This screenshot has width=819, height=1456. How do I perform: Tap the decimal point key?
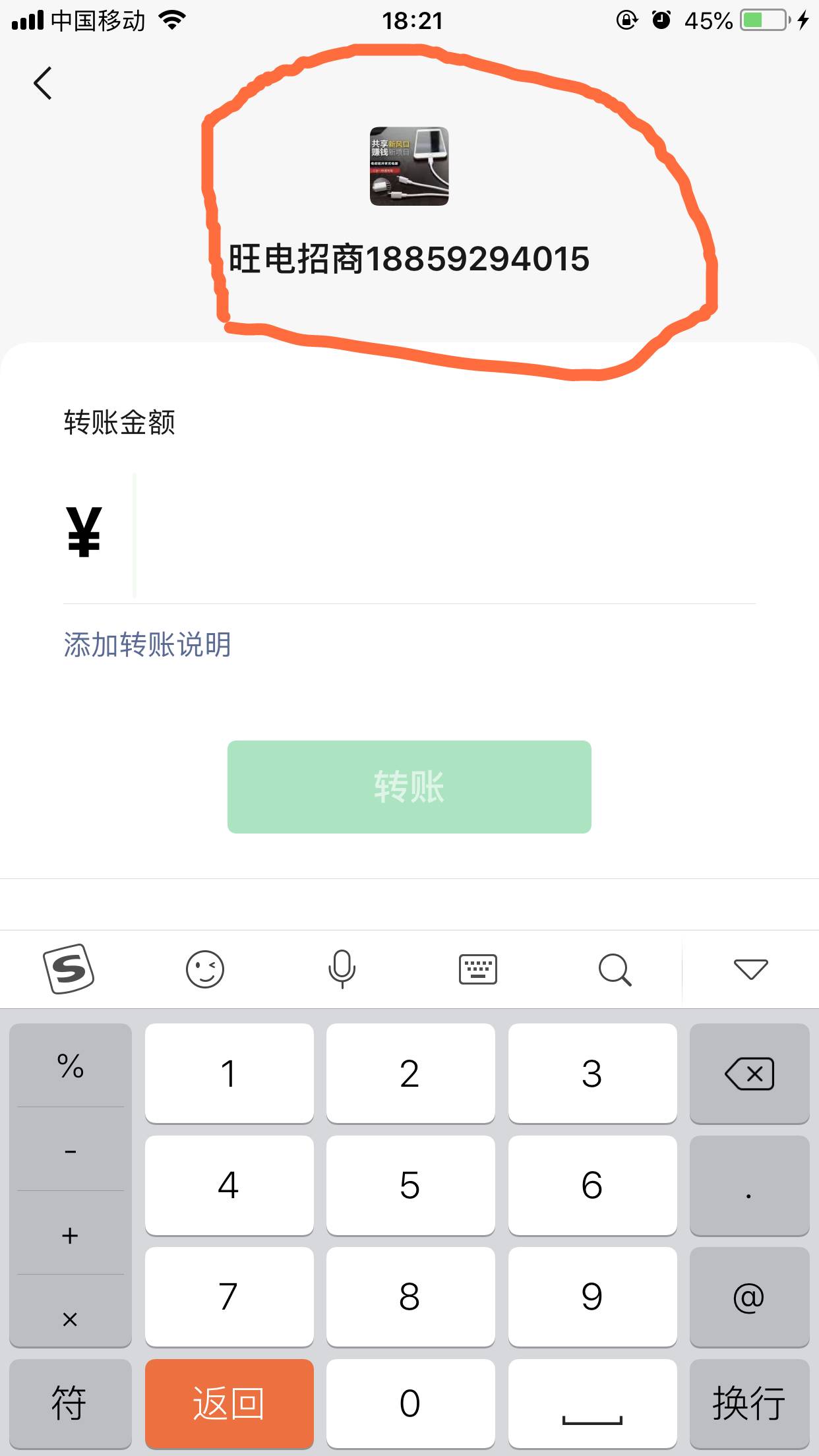pos(749,1185)
